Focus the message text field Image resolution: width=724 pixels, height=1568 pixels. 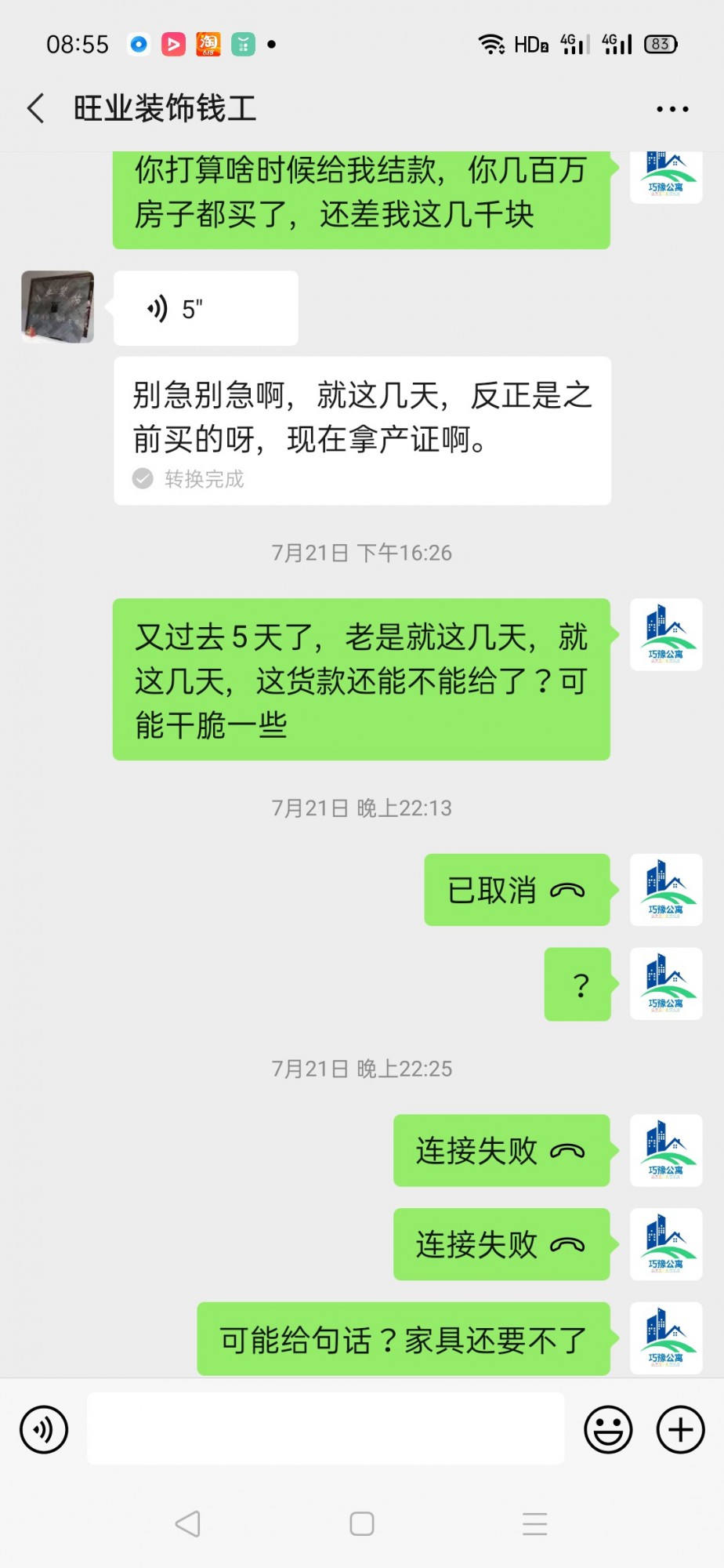click(325, 1429)
